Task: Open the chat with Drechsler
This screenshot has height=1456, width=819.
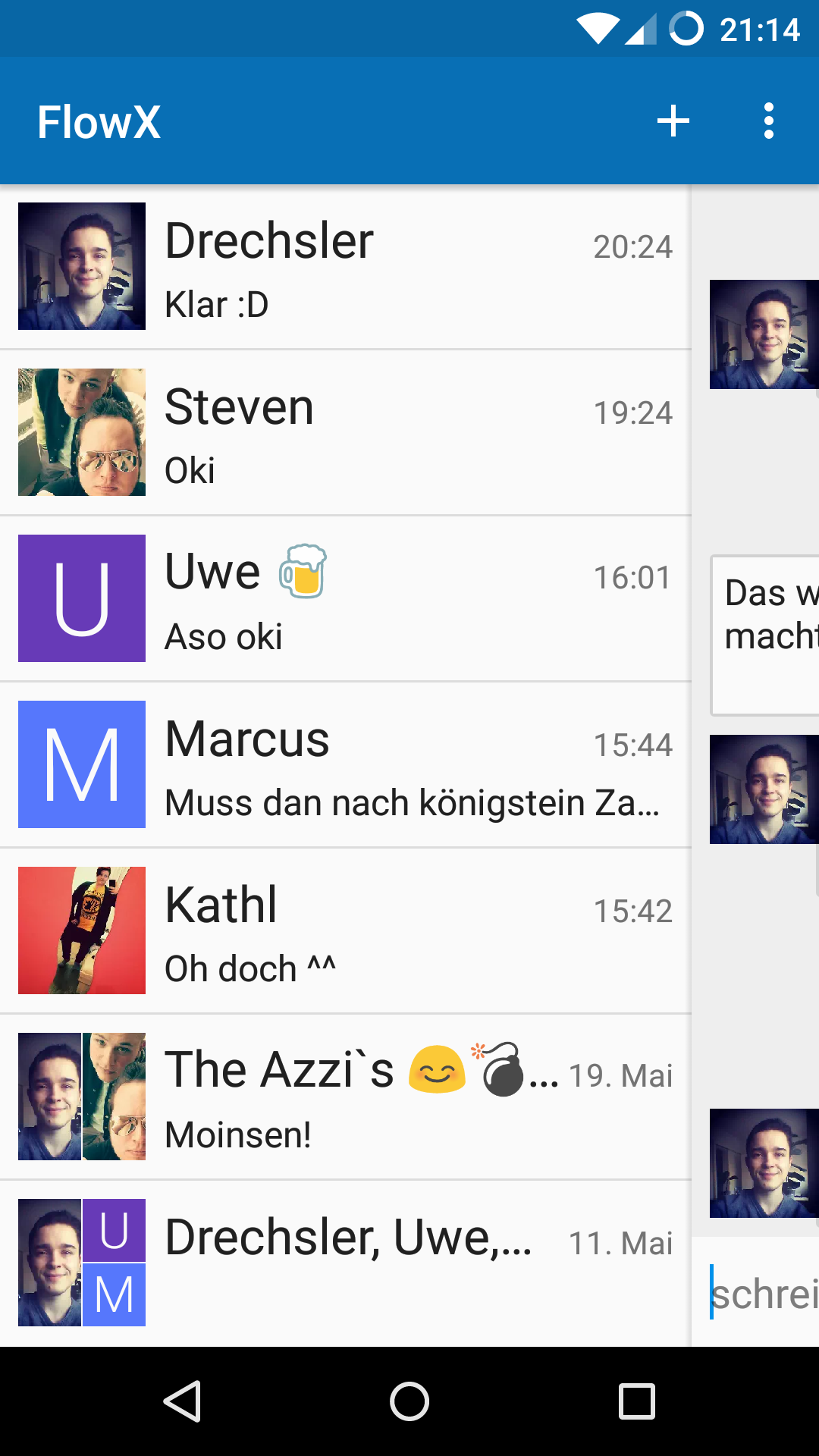Action: pos(345,266)
